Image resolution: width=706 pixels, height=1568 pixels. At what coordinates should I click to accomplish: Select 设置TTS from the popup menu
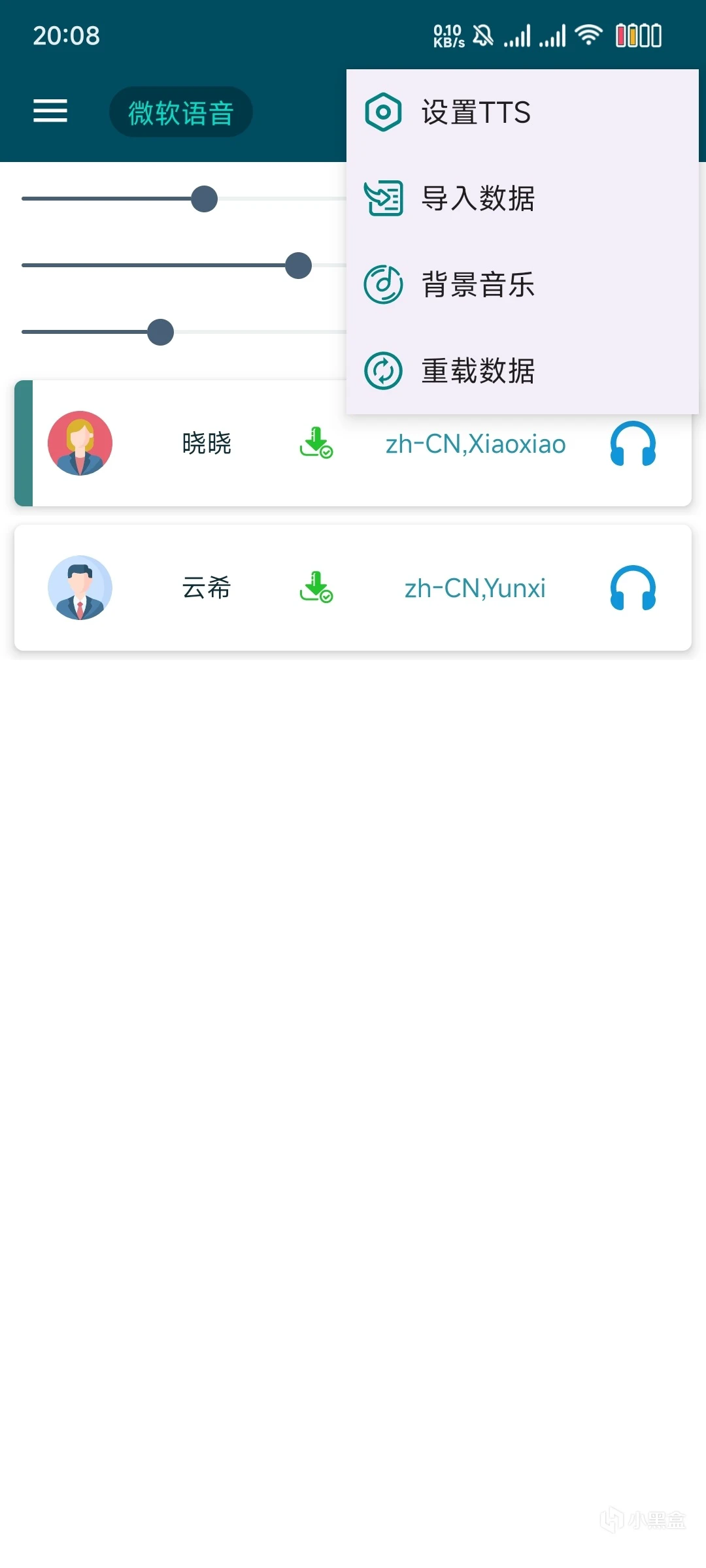(476, 112)
